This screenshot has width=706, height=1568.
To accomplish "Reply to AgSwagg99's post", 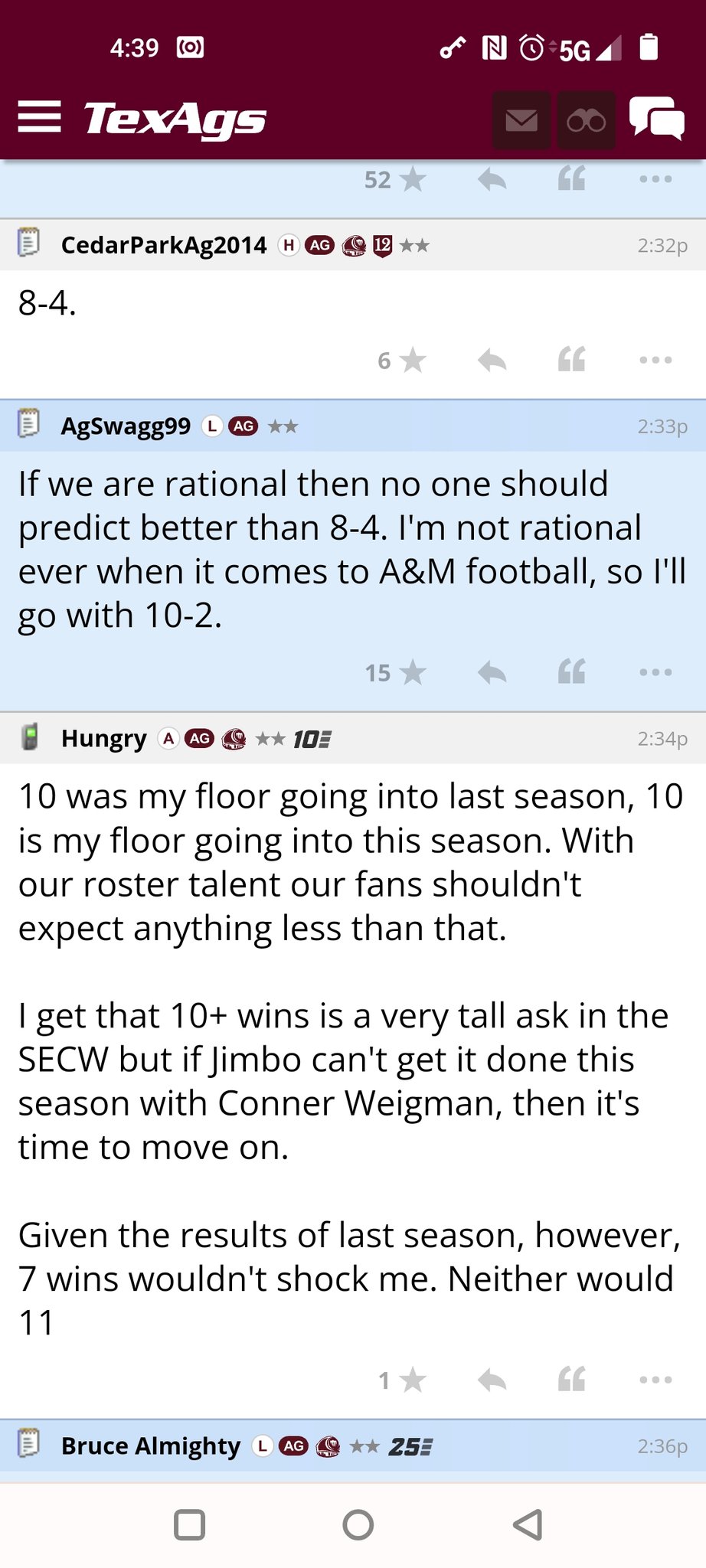I will pyautogui.click(x=492, y=672).
